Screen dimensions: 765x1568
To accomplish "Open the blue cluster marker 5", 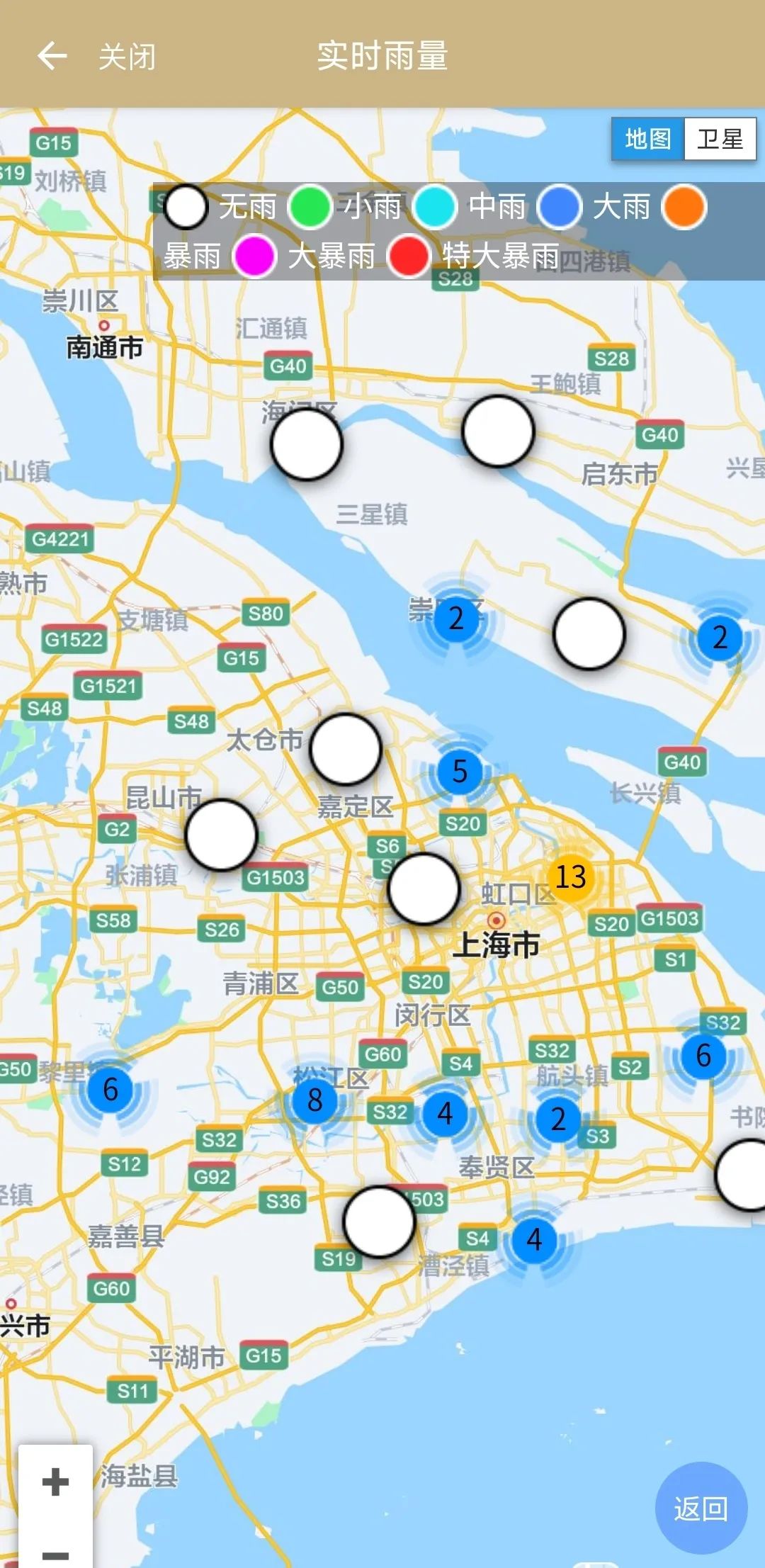I will tap(460, 771).
